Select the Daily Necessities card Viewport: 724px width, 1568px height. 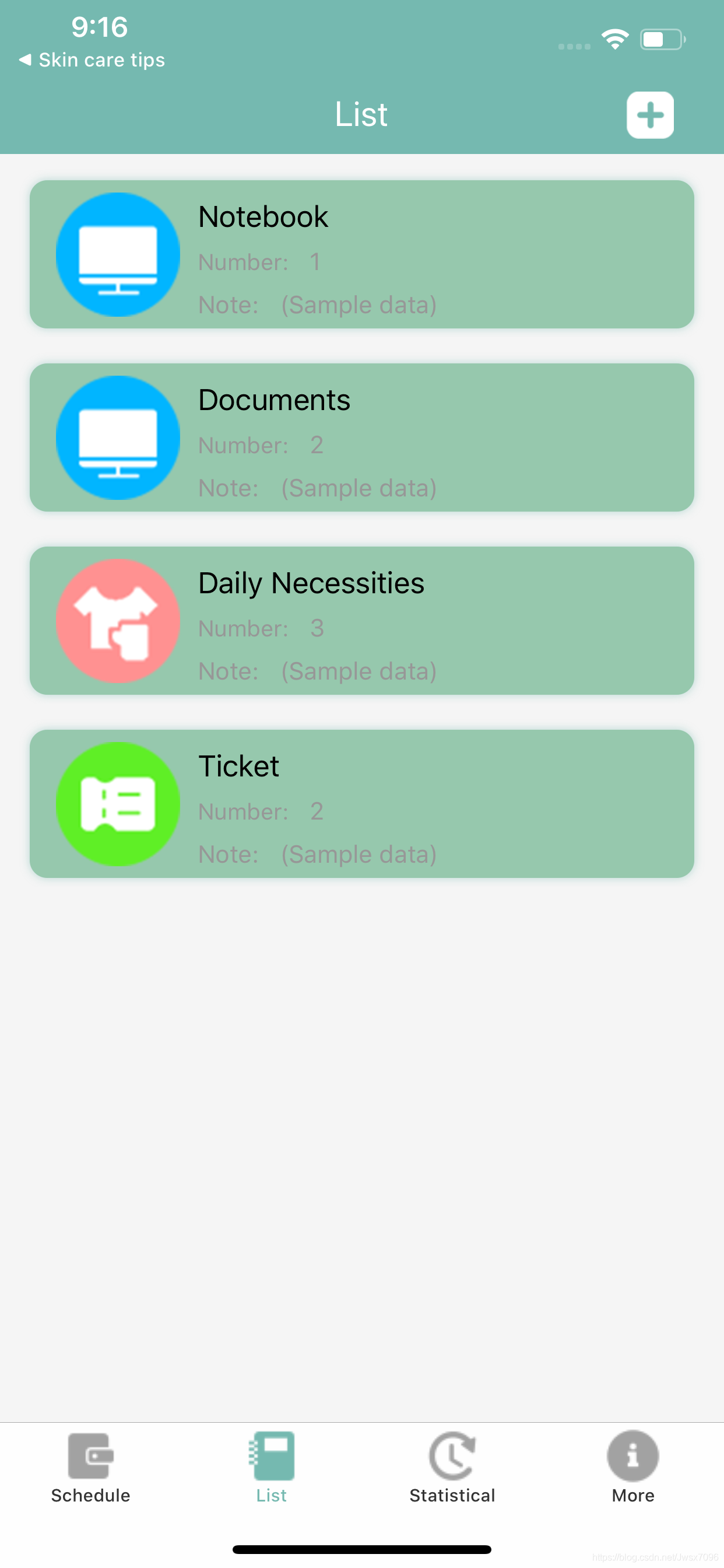click(x=361, y=620)
